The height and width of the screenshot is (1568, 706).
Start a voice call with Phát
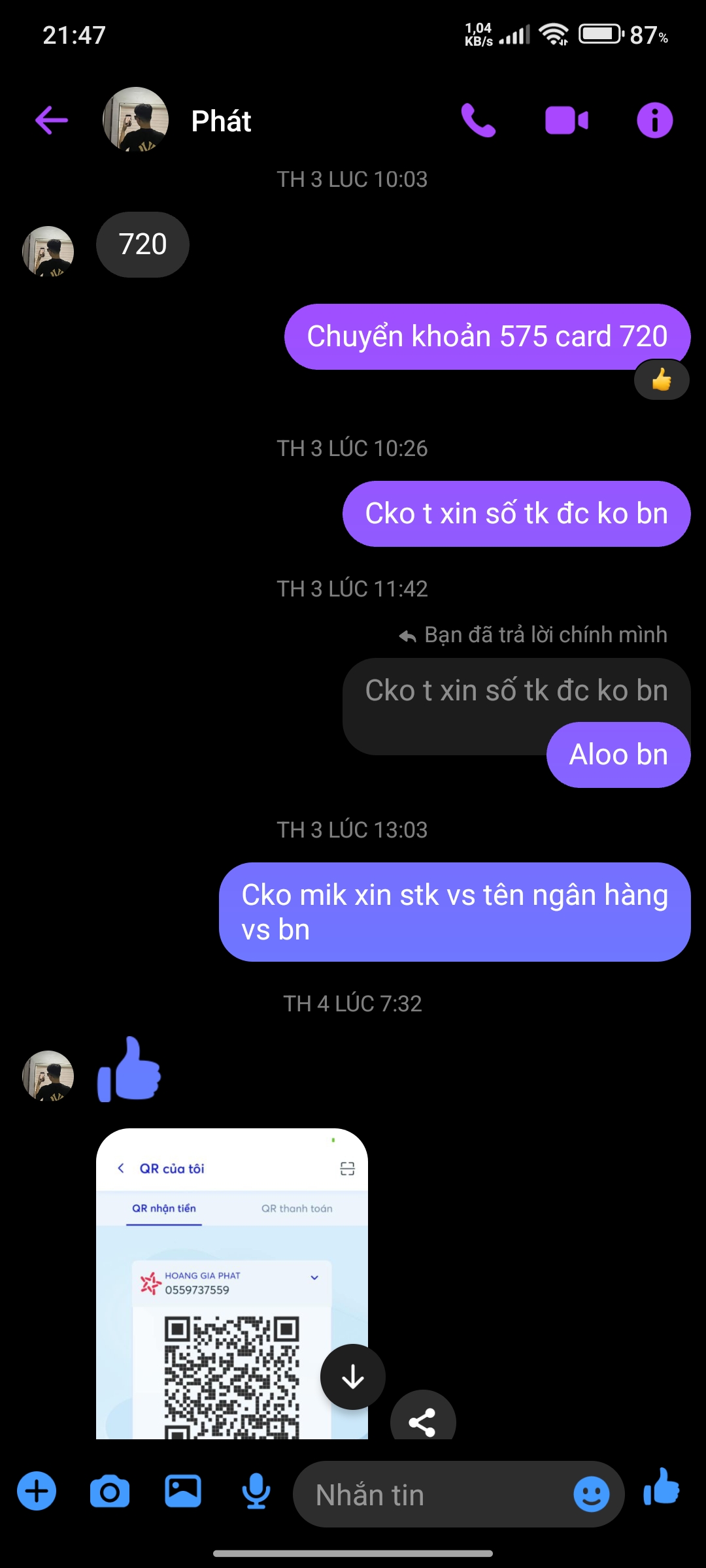click(479, 121)
